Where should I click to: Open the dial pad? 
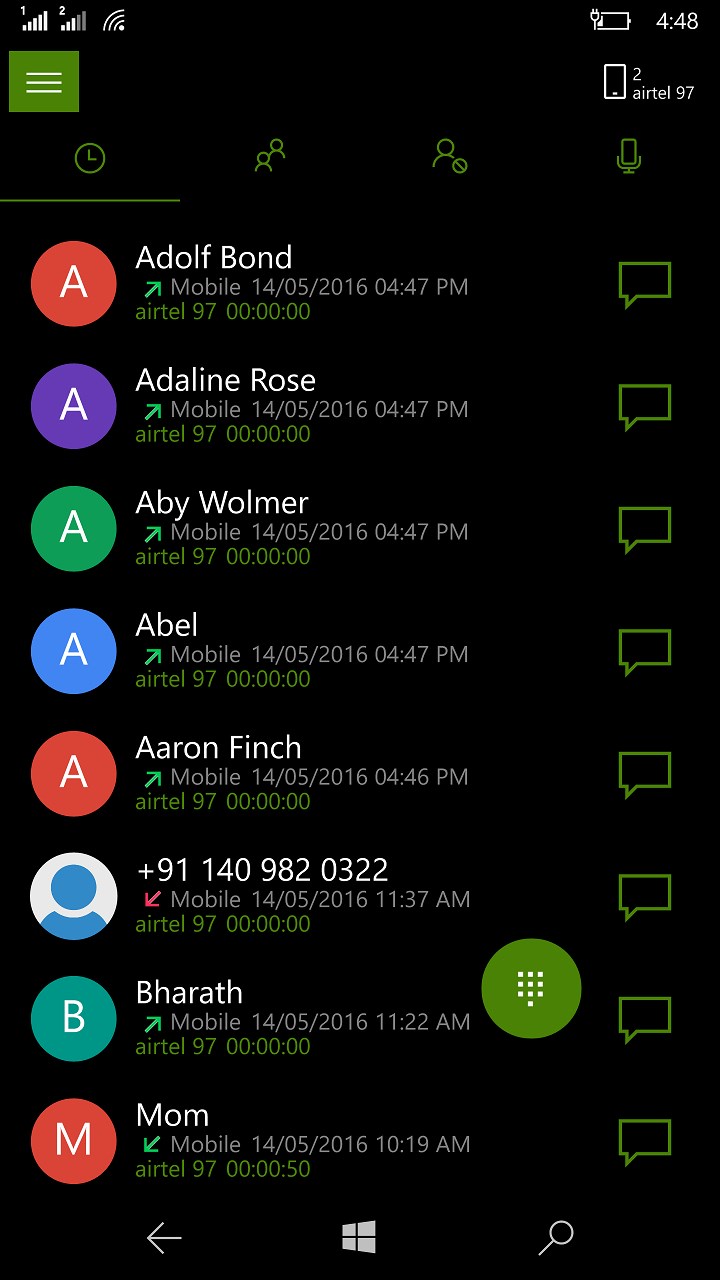coord(531,988)
